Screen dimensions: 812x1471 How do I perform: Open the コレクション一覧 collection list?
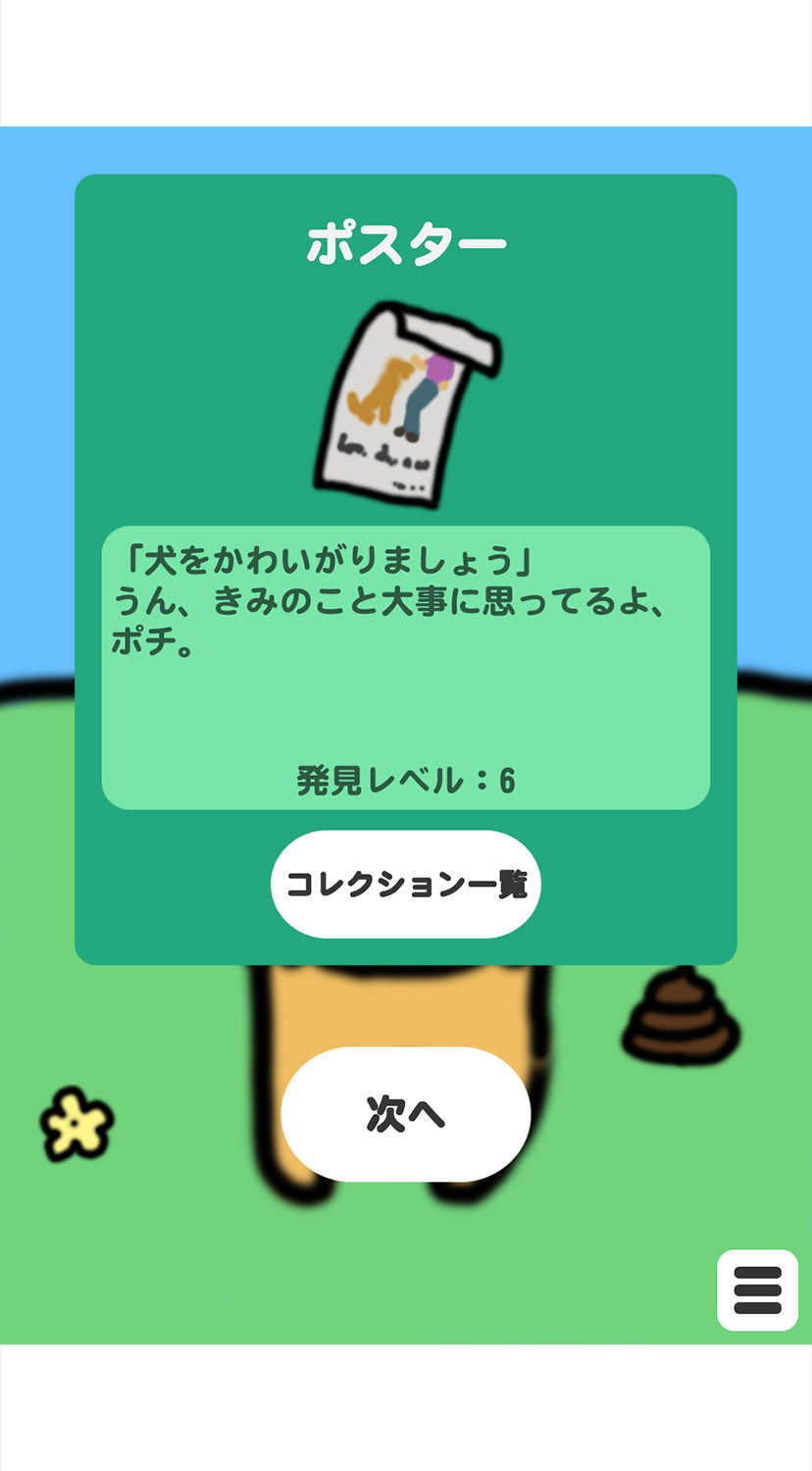[406, 885]
